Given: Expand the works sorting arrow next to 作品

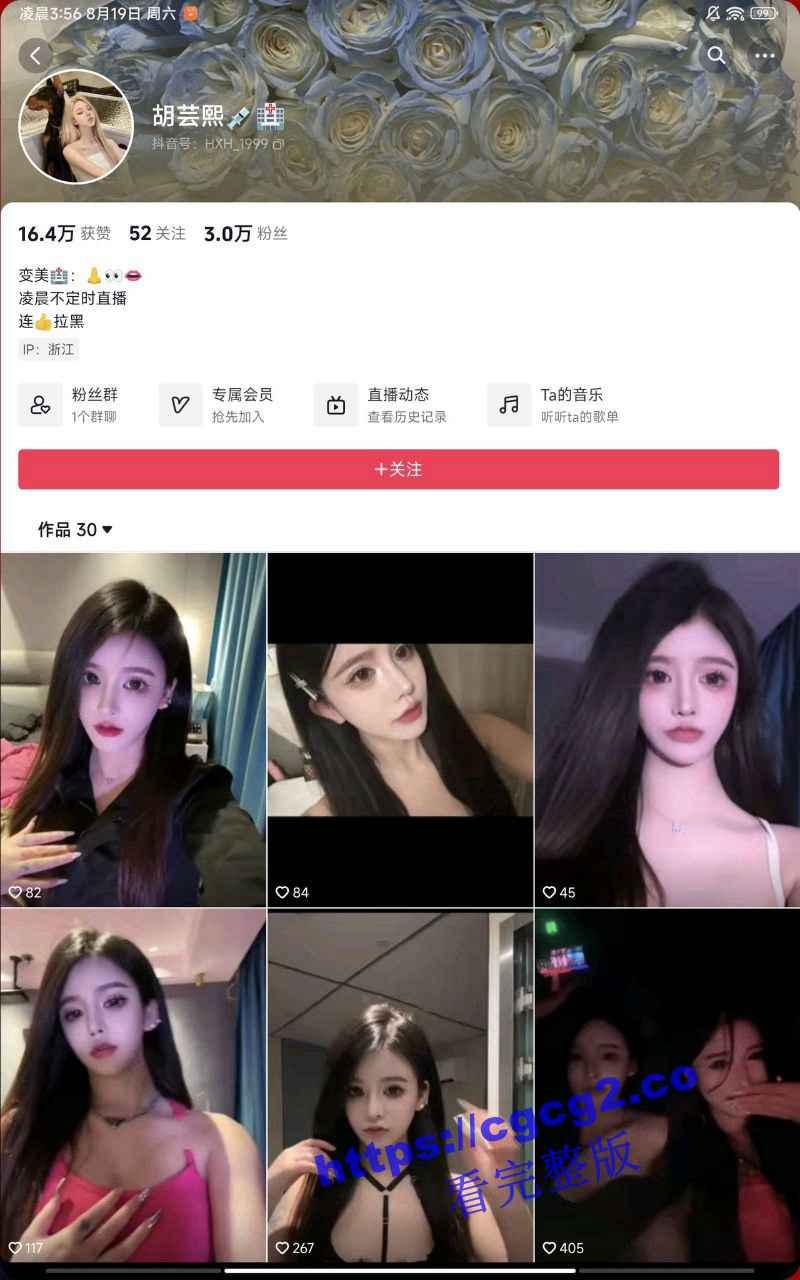Looking at the screenshot, I should [109, 531].
